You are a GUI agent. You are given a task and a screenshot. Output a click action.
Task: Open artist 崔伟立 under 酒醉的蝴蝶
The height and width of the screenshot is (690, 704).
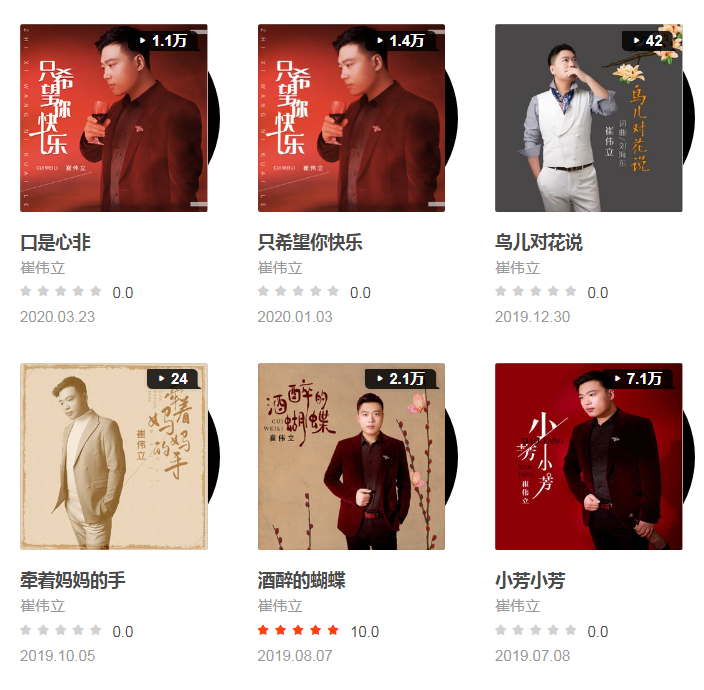280,606
